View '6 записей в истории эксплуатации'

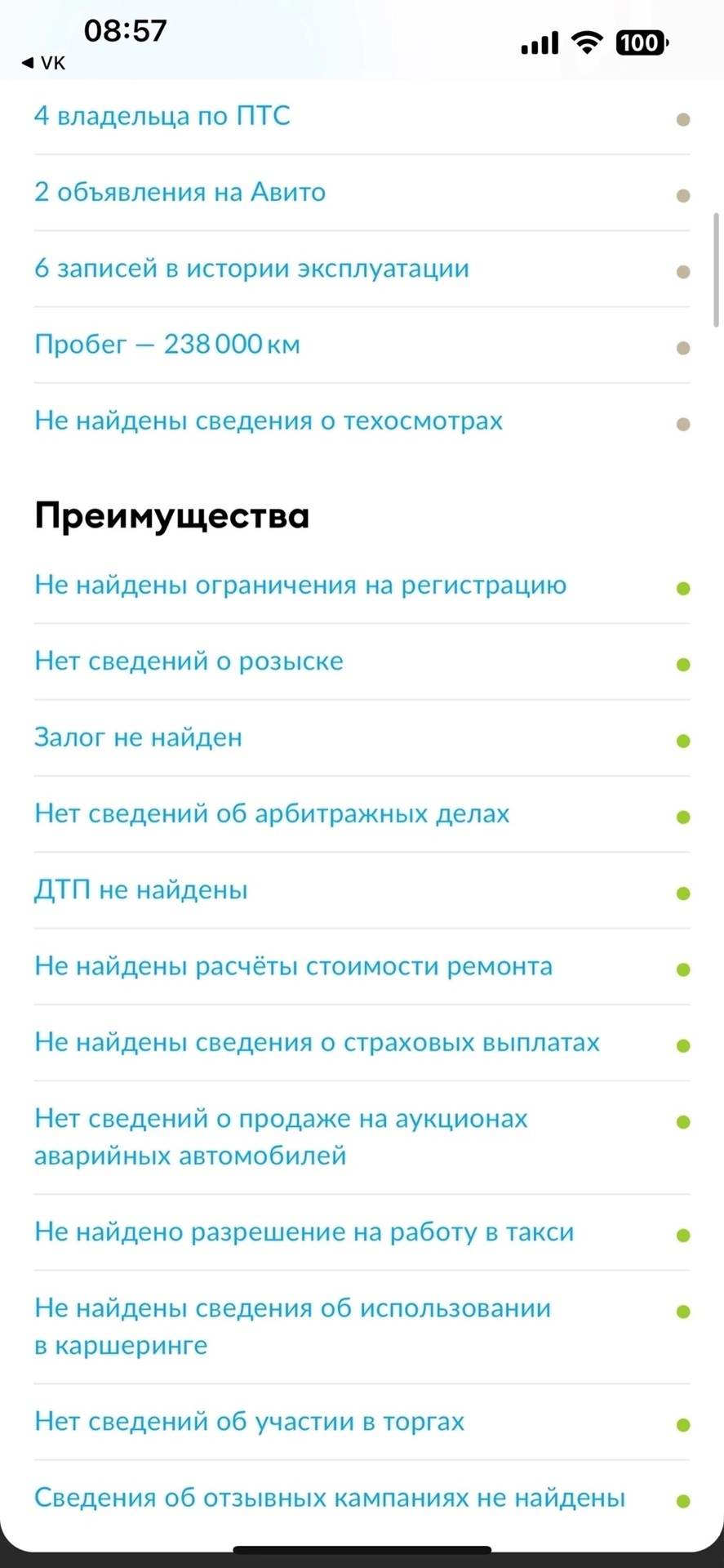(362, 269)
